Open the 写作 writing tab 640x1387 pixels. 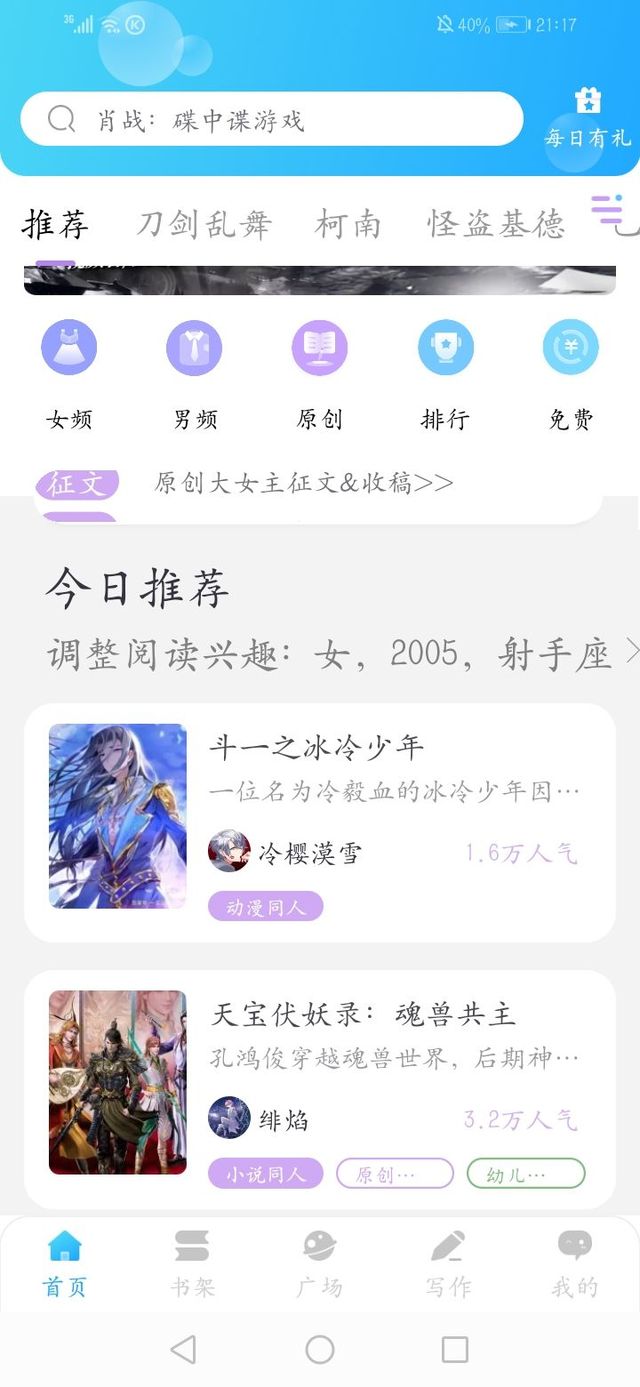pyautogui.click(x=447, y=1264)
